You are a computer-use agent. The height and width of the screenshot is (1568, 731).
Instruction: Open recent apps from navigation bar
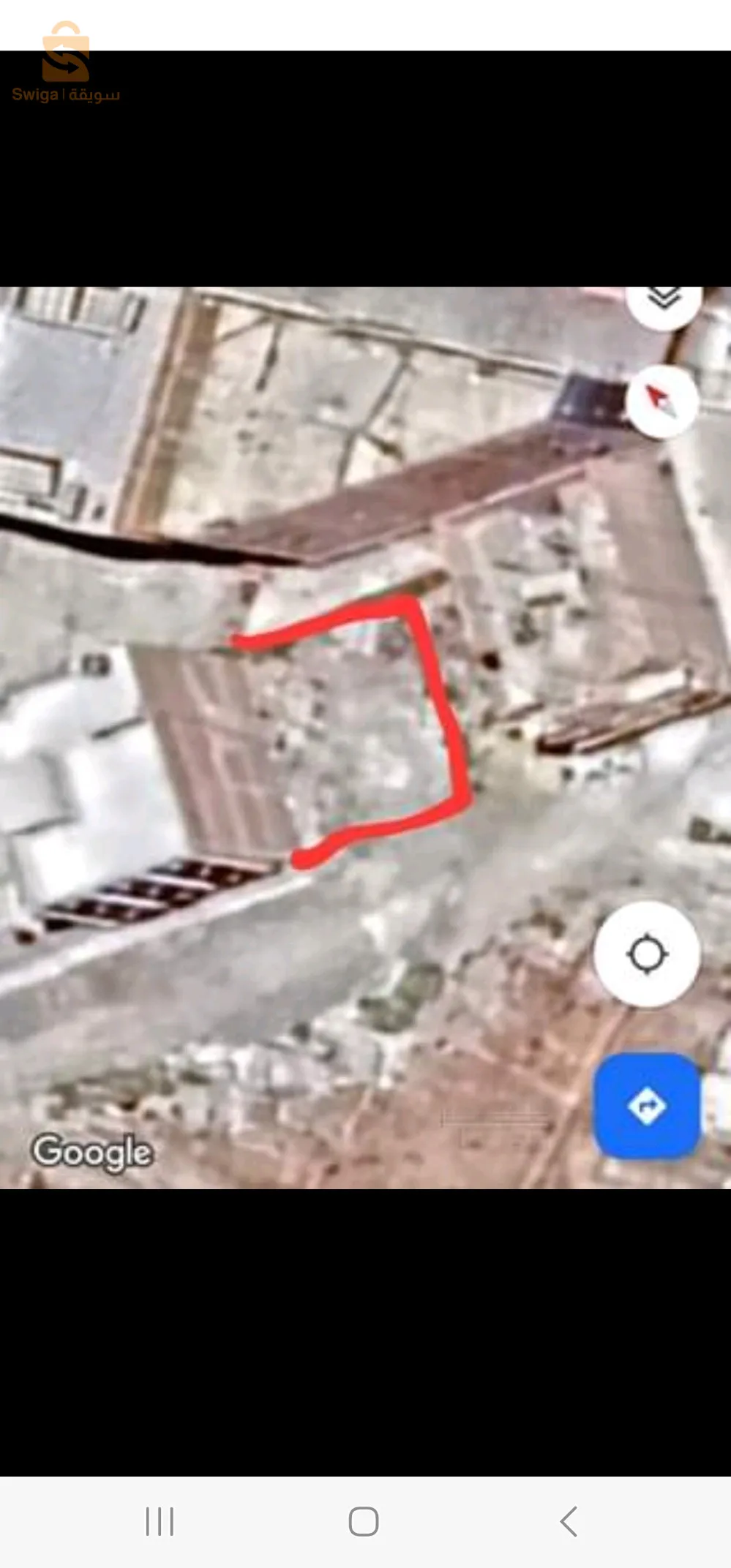tap(160, 1521)
